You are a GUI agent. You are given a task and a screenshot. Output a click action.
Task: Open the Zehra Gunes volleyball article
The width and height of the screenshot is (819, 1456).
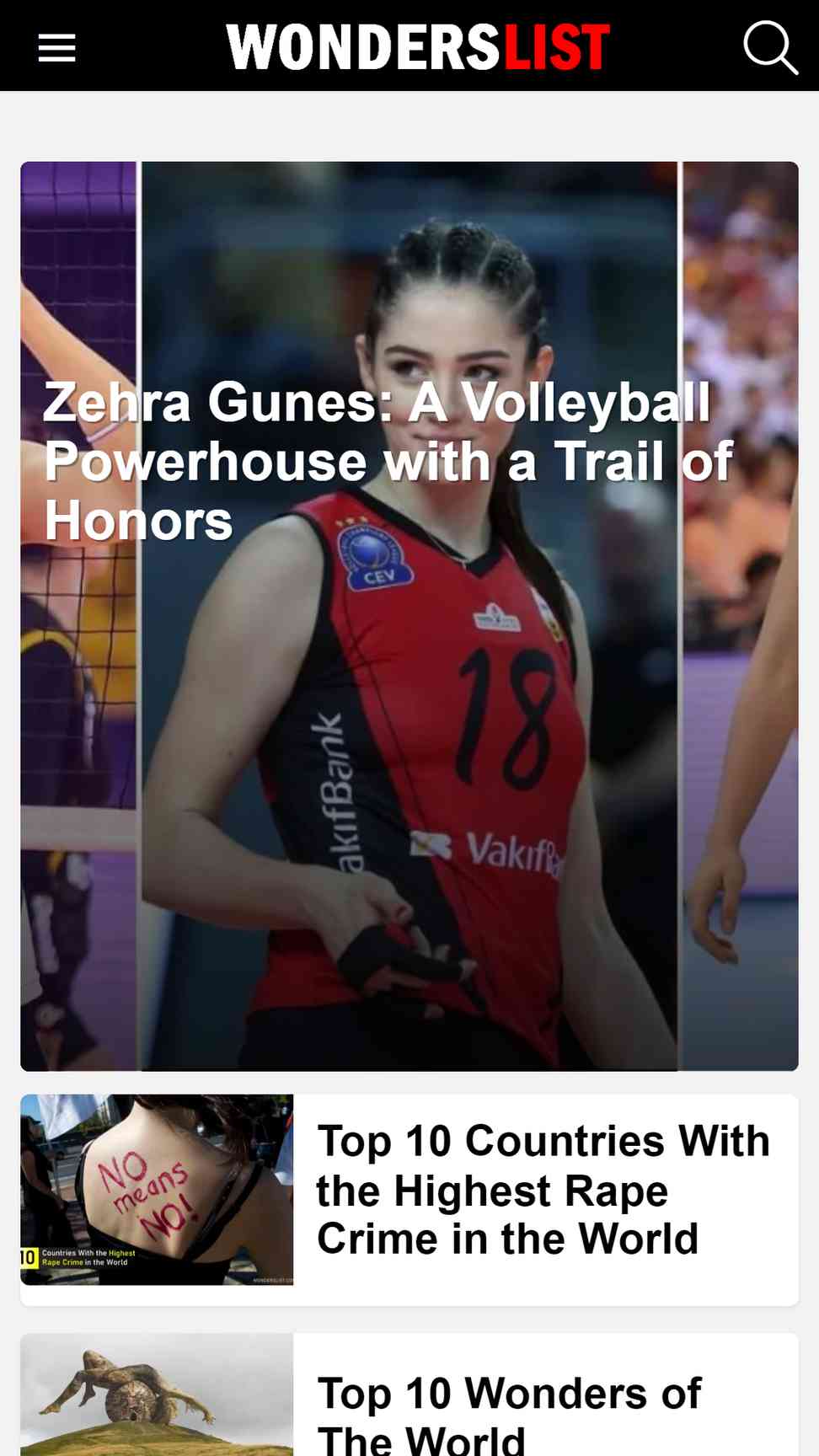tap(388, 460)
